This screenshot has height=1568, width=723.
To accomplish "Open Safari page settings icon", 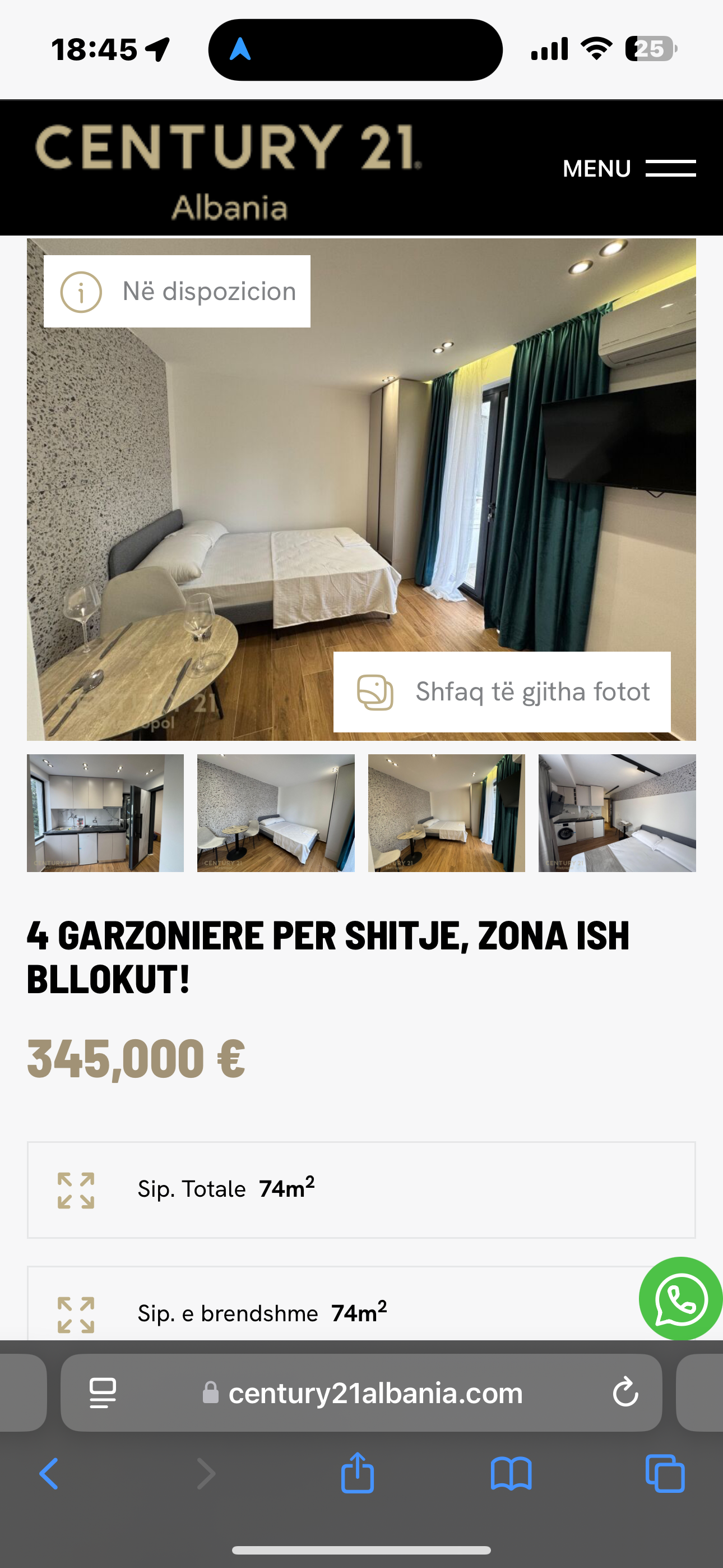I will tap(103, 1392).
